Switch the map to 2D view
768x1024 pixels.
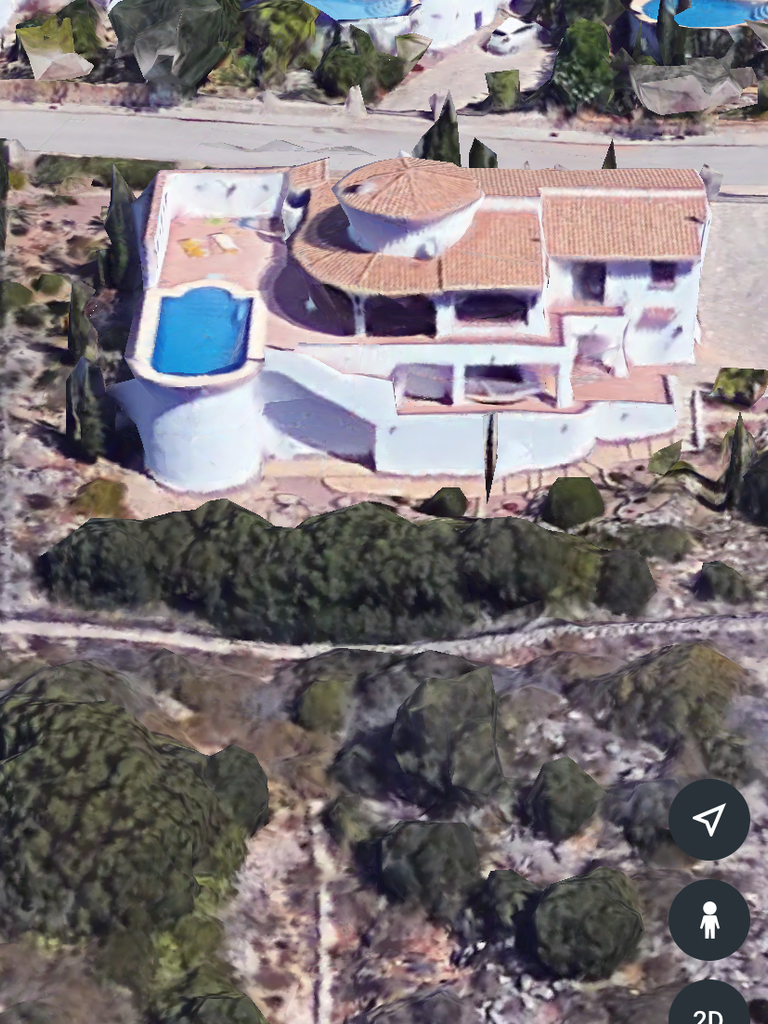(x=709, y=1008)
